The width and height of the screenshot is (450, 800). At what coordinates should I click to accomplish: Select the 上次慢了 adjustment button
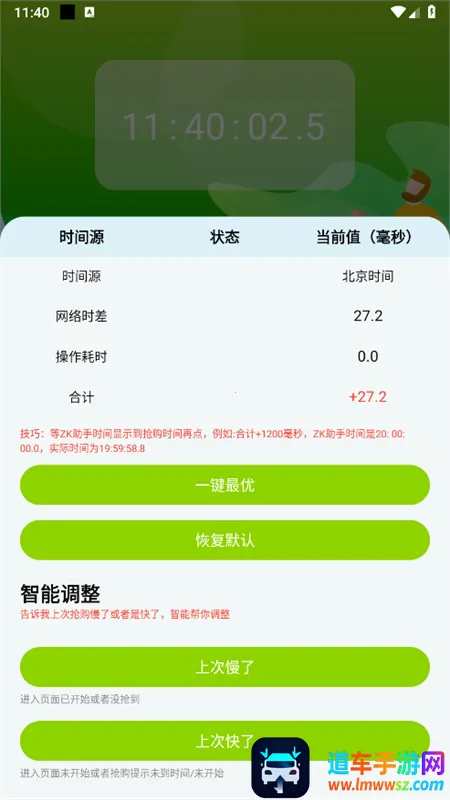224,667
